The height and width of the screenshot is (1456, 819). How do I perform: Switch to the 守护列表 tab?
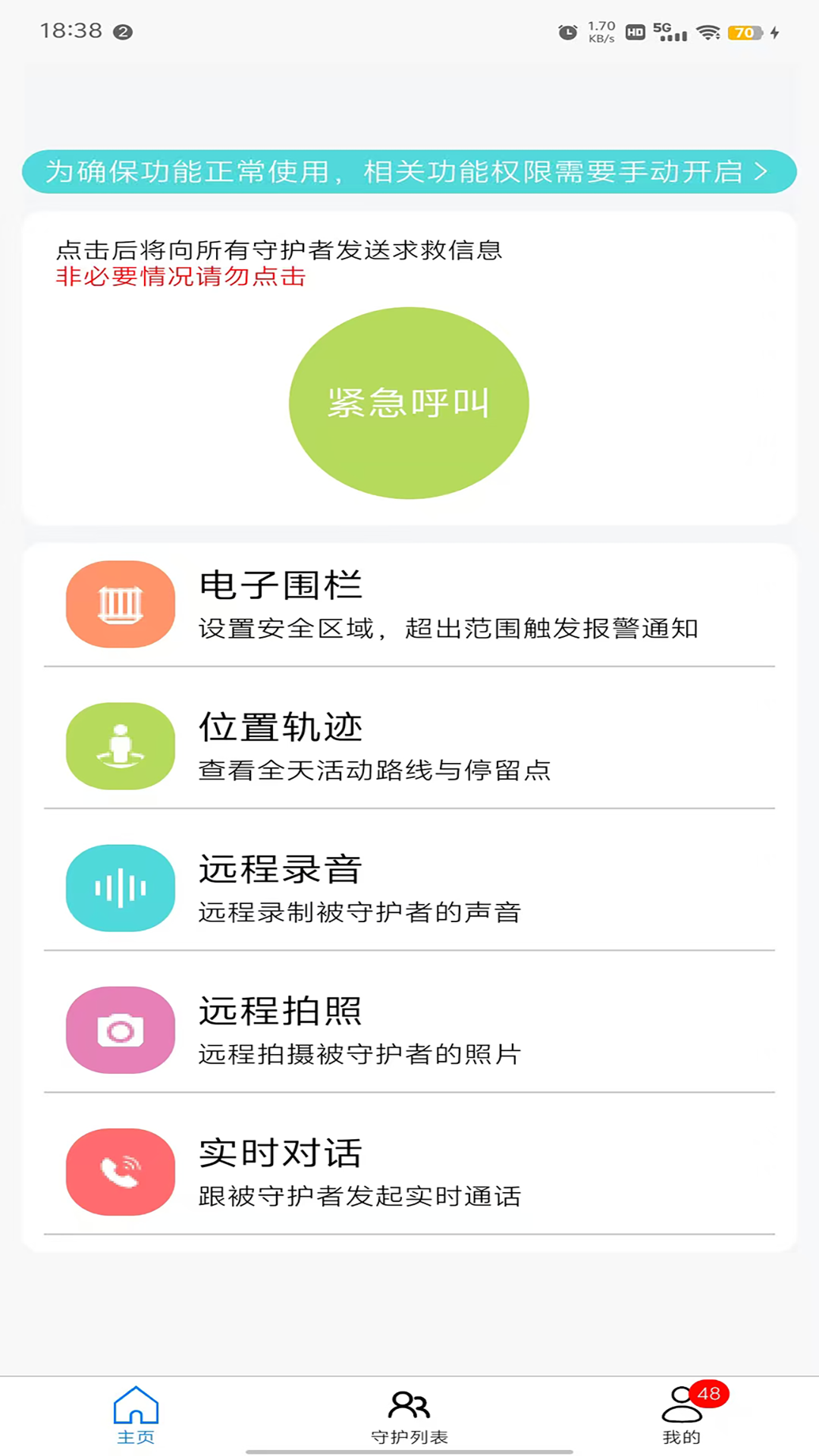pyautogui.click(x=409, y=1415)
